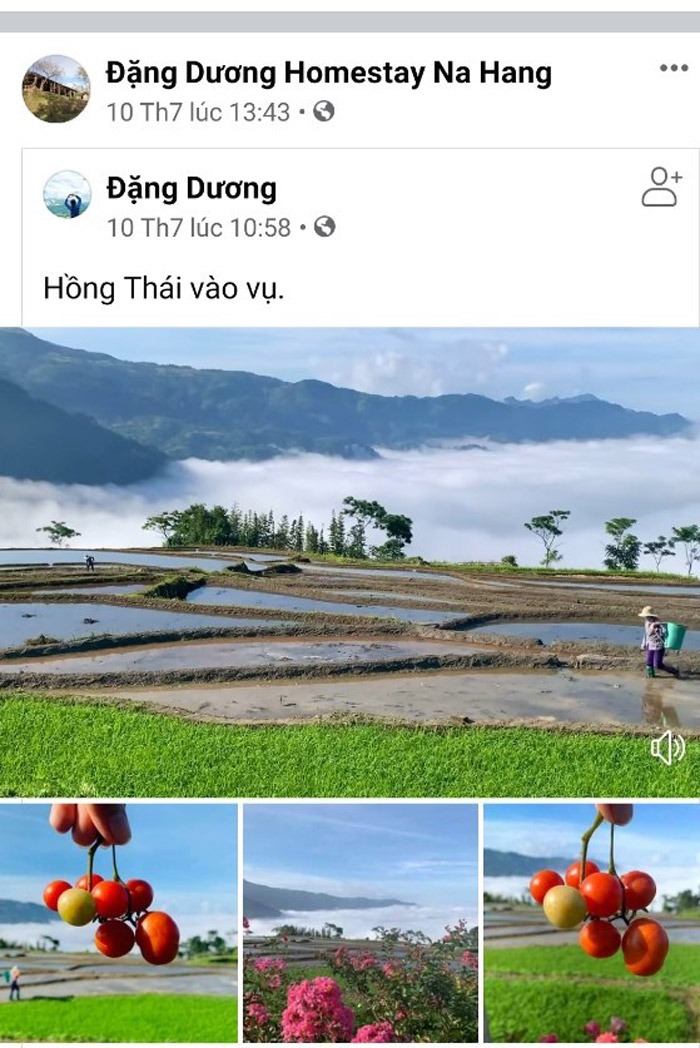Open the post's three-dot options menu
Image resolution: width=700 pixels, height=1048 pixels.
click(x=673, y=68)
